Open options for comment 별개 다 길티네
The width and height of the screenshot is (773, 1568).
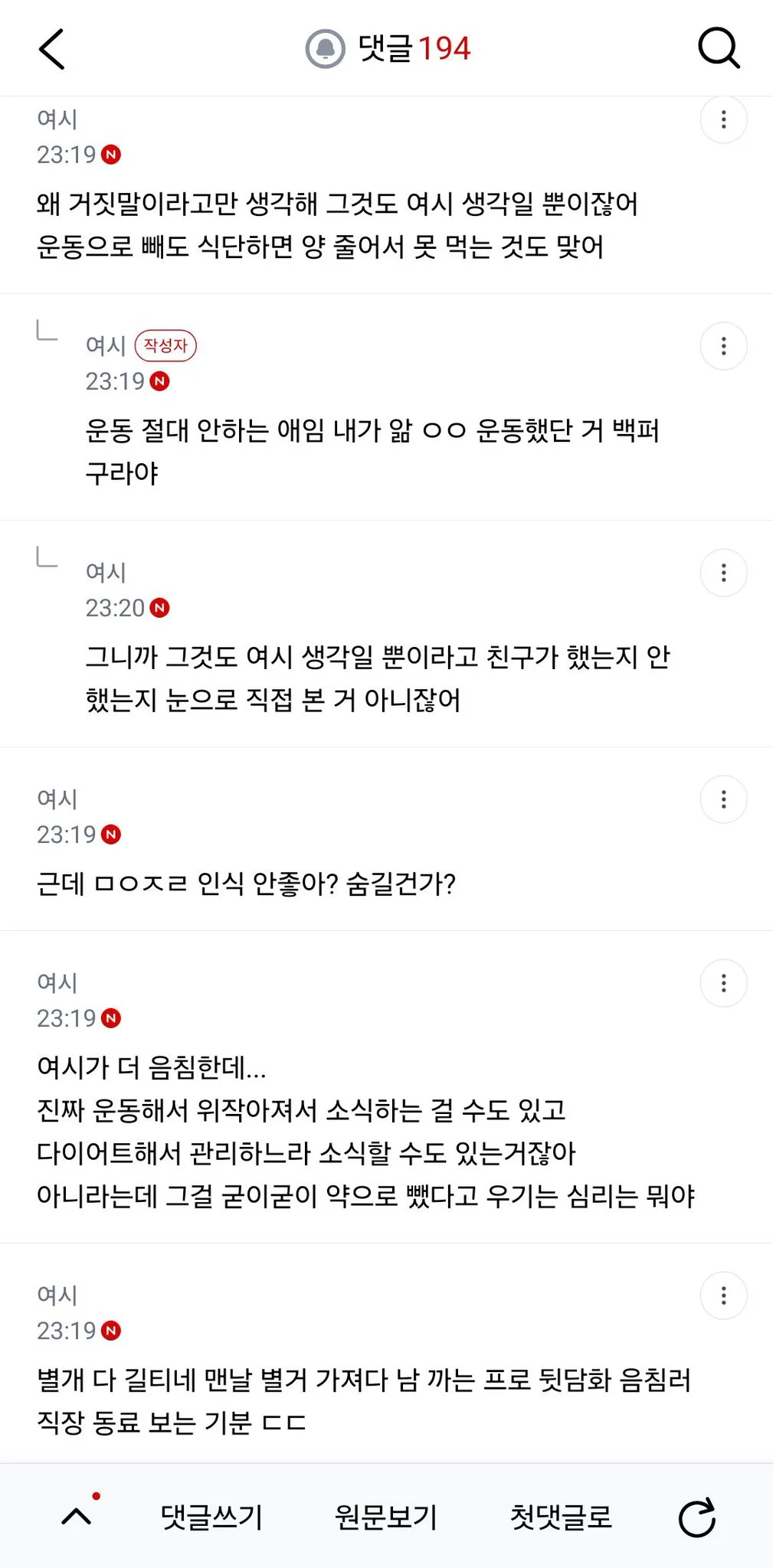point(723,1295)
